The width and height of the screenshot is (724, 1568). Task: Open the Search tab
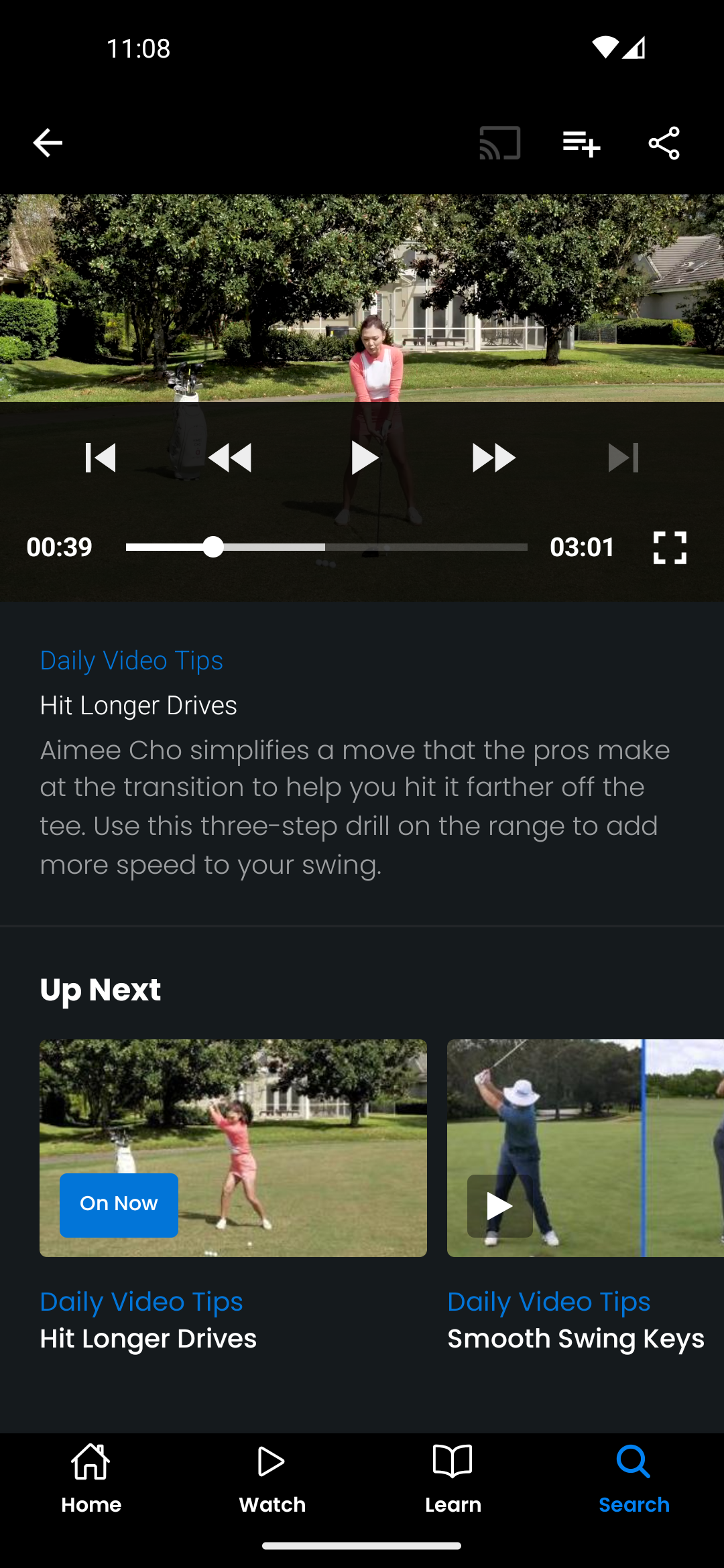633,1479
